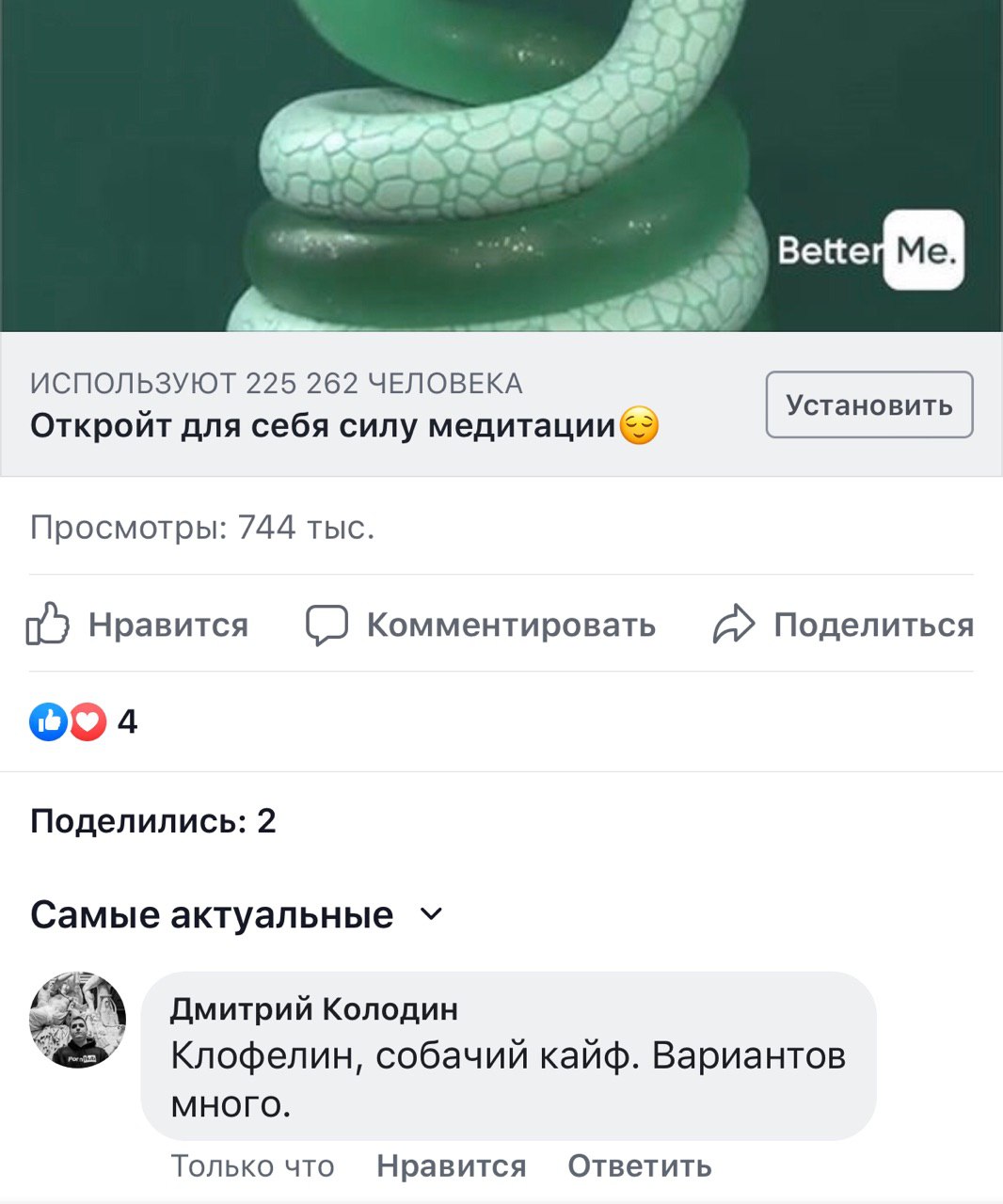
Task: View who reacted to the post
Action: coord(84,721)
